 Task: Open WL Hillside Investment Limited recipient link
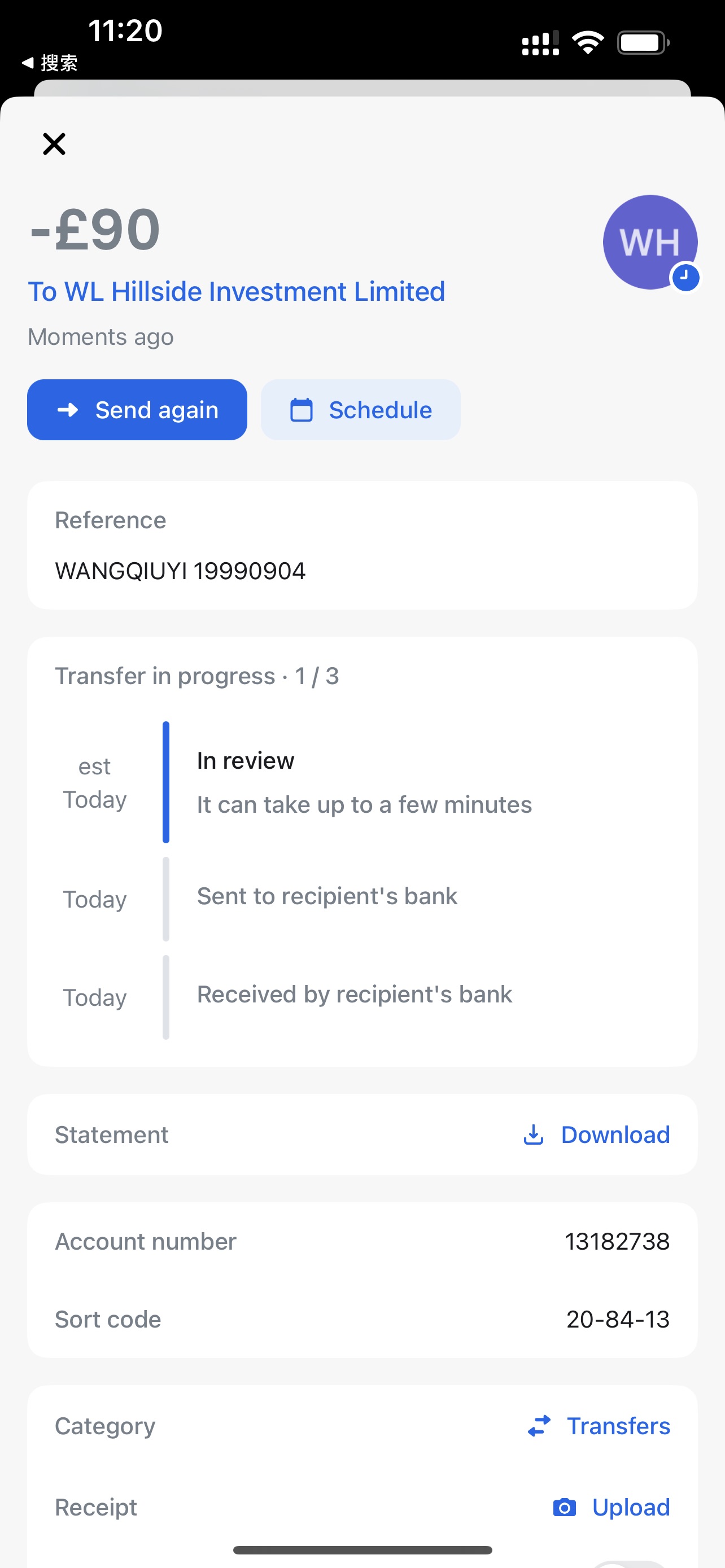(x=236, y=292)
